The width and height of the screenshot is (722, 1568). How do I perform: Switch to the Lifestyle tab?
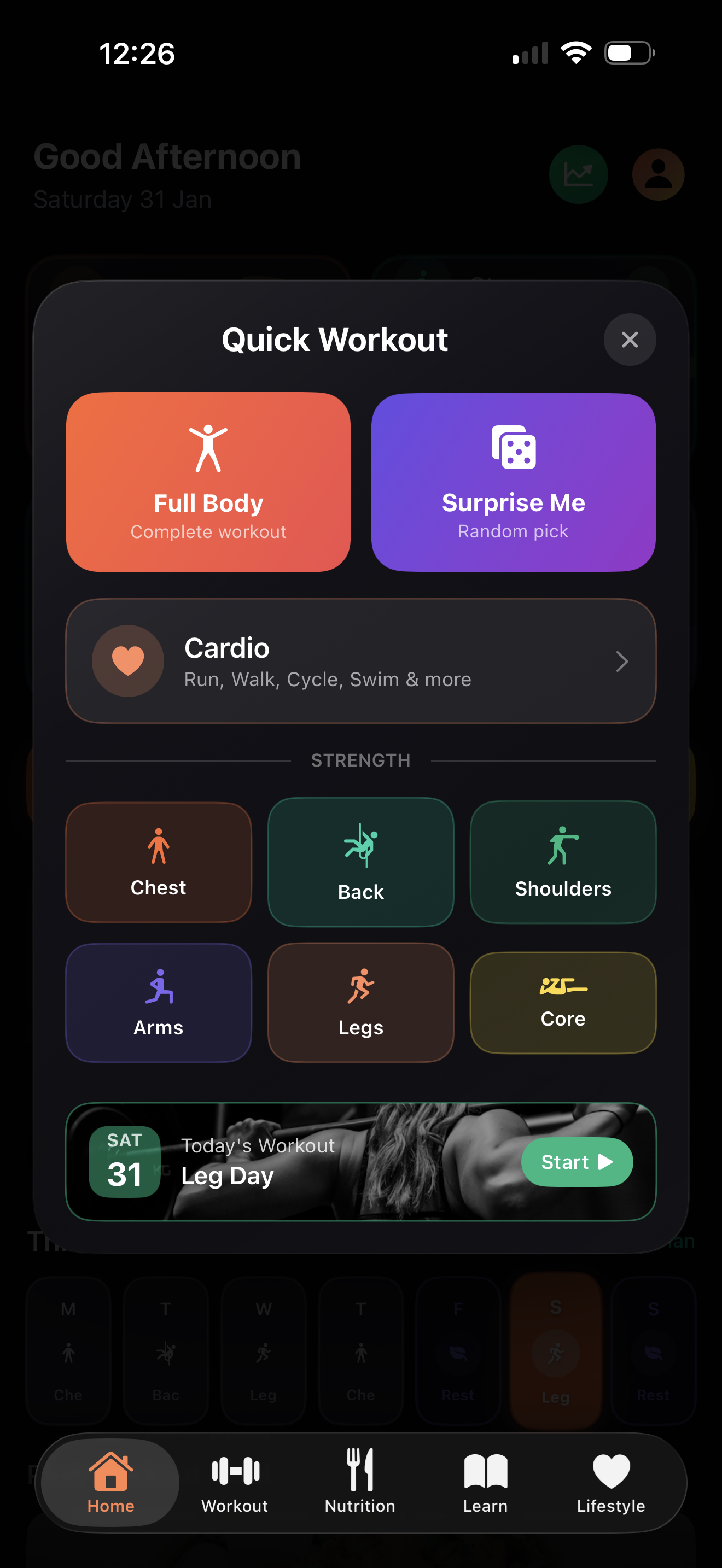[x=610, y=1483]
